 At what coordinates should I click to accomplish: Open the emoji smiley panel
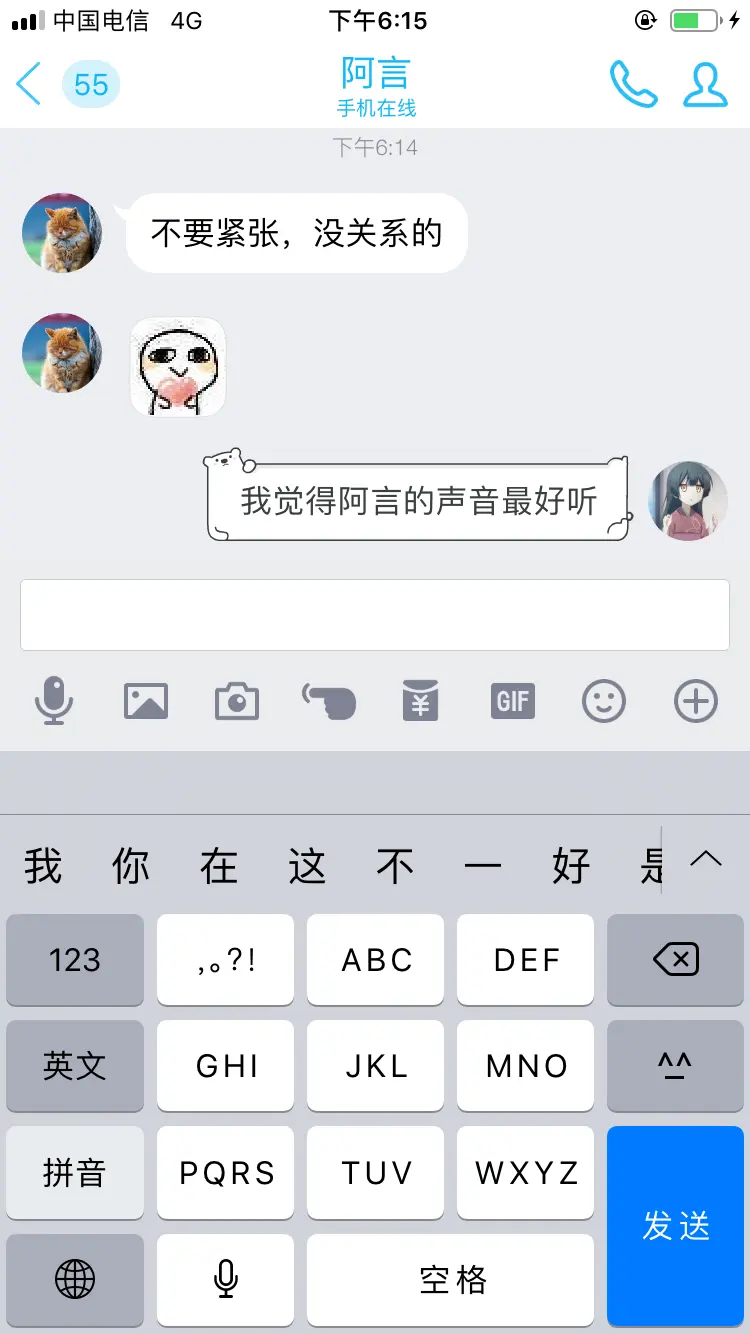coord(604,701)
